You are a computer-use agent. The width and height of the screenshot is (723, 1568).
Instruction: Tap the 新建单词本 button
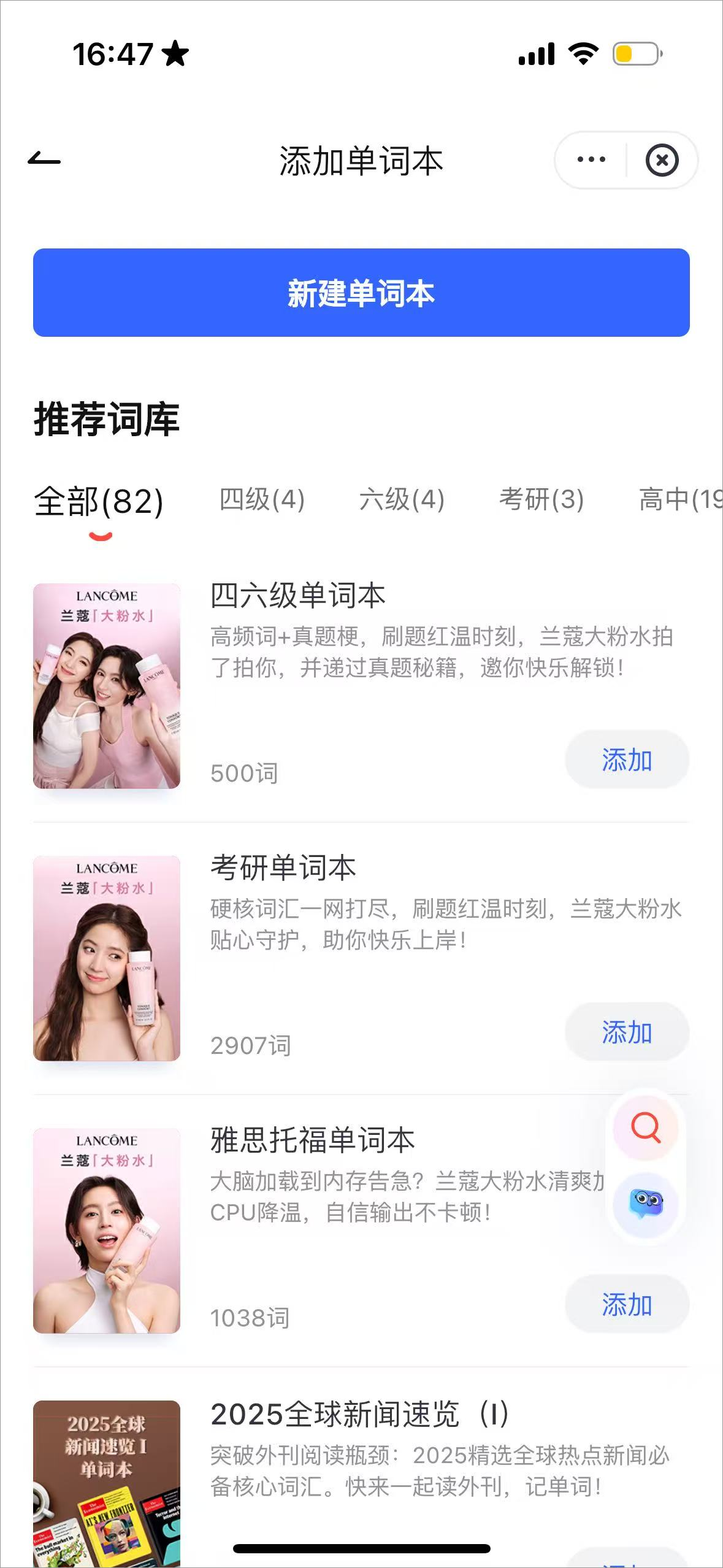361,293
